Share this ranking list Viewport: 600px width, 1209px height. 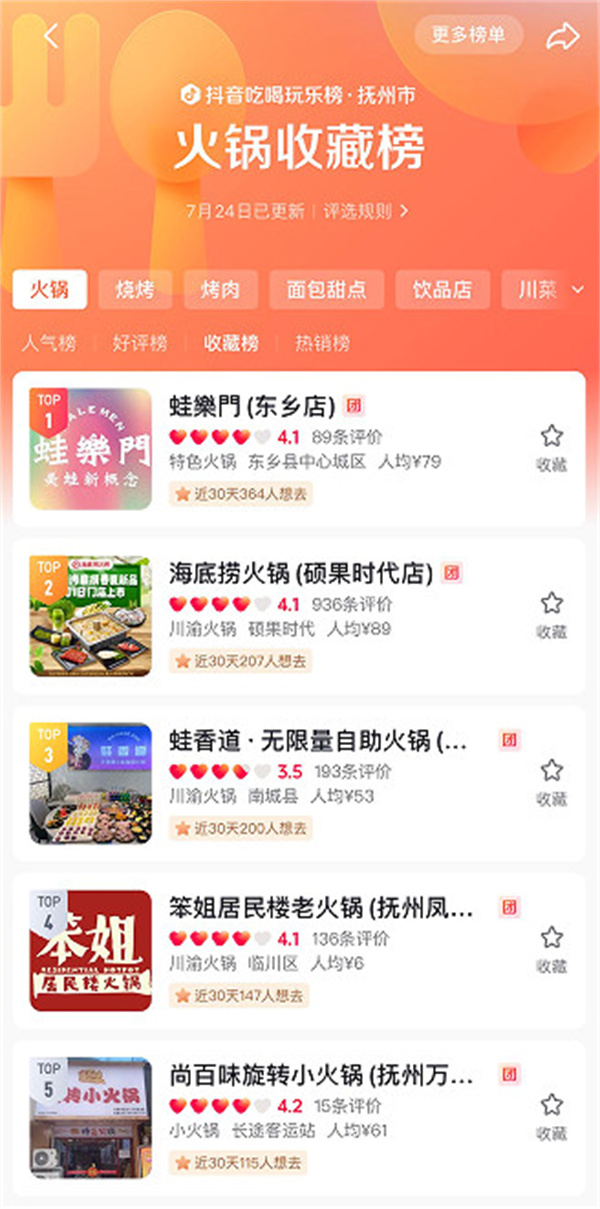(562, 37)
